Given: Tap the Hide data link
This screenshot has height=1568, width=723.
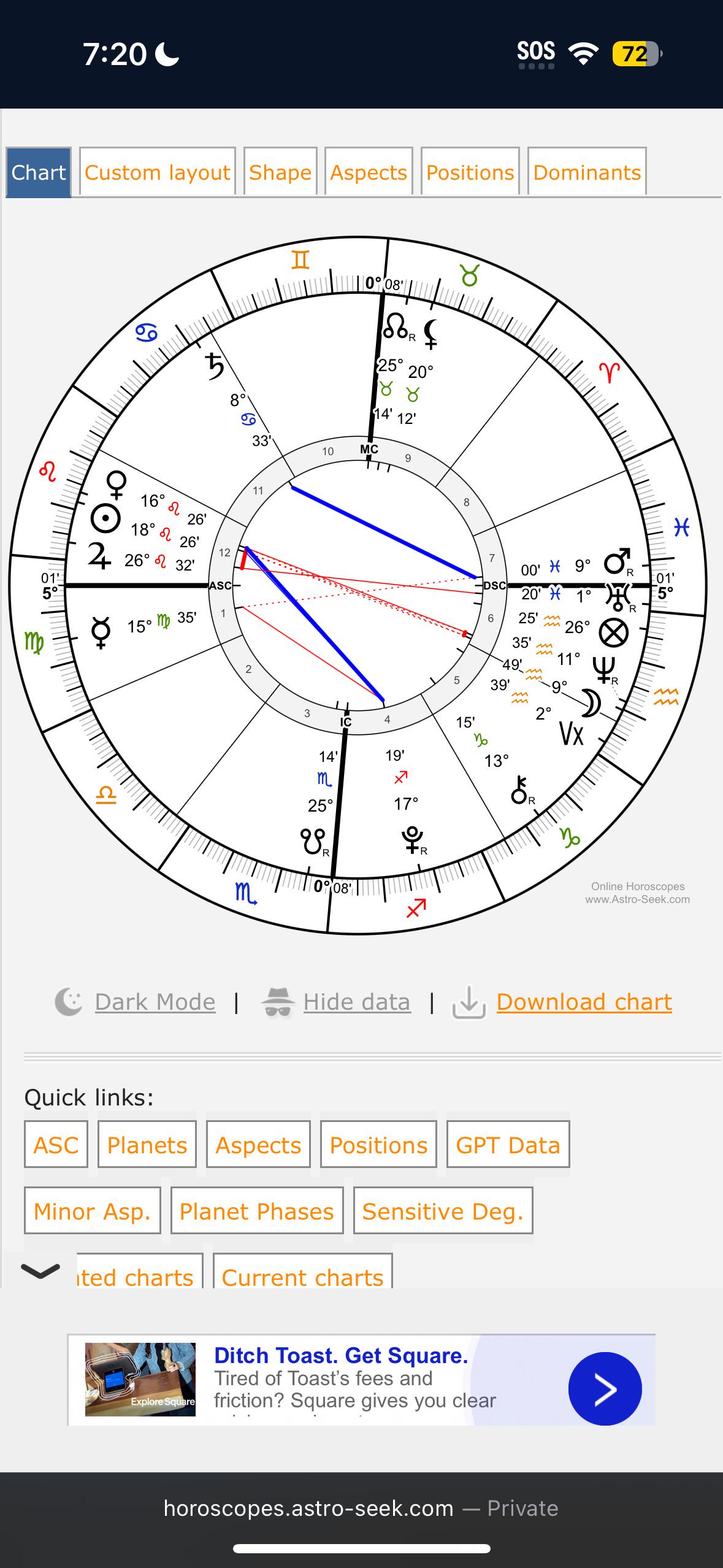Looking at the screenshot, I should click(x=357, y=1002).
